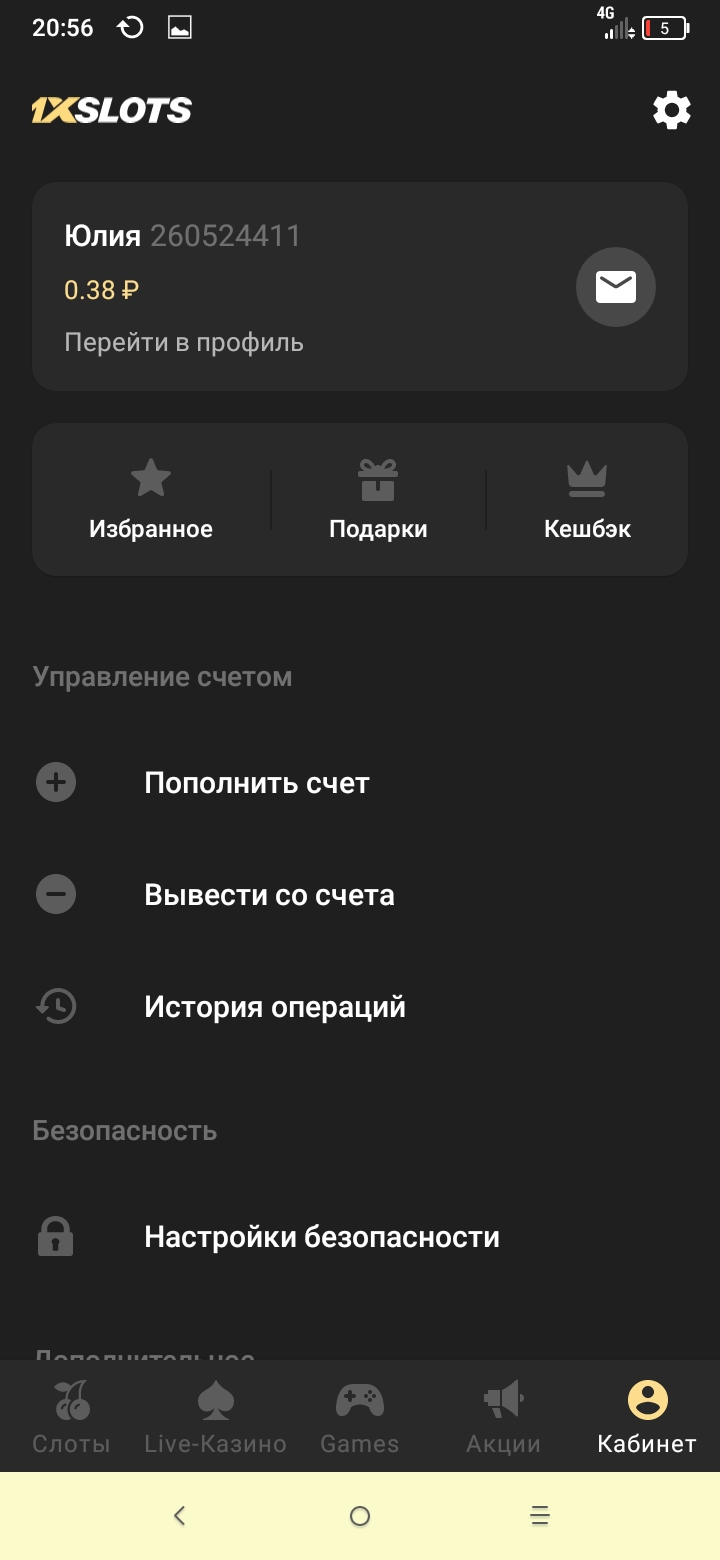This screenshot has width=720, height=1560.
Task: Tap the system home button
Action: point(360,1516)
